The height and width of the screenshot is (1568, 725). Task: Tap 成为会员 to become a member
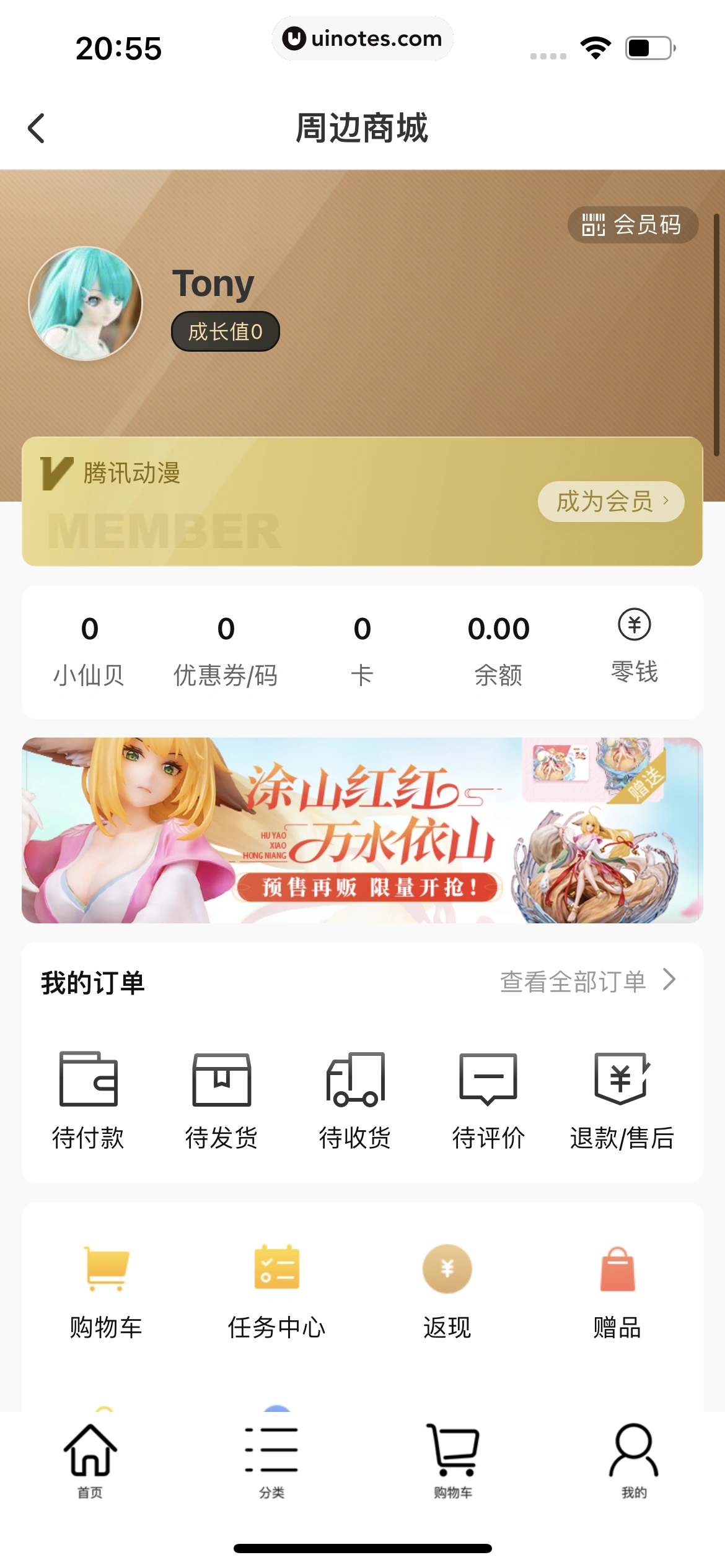click(610, 502)
